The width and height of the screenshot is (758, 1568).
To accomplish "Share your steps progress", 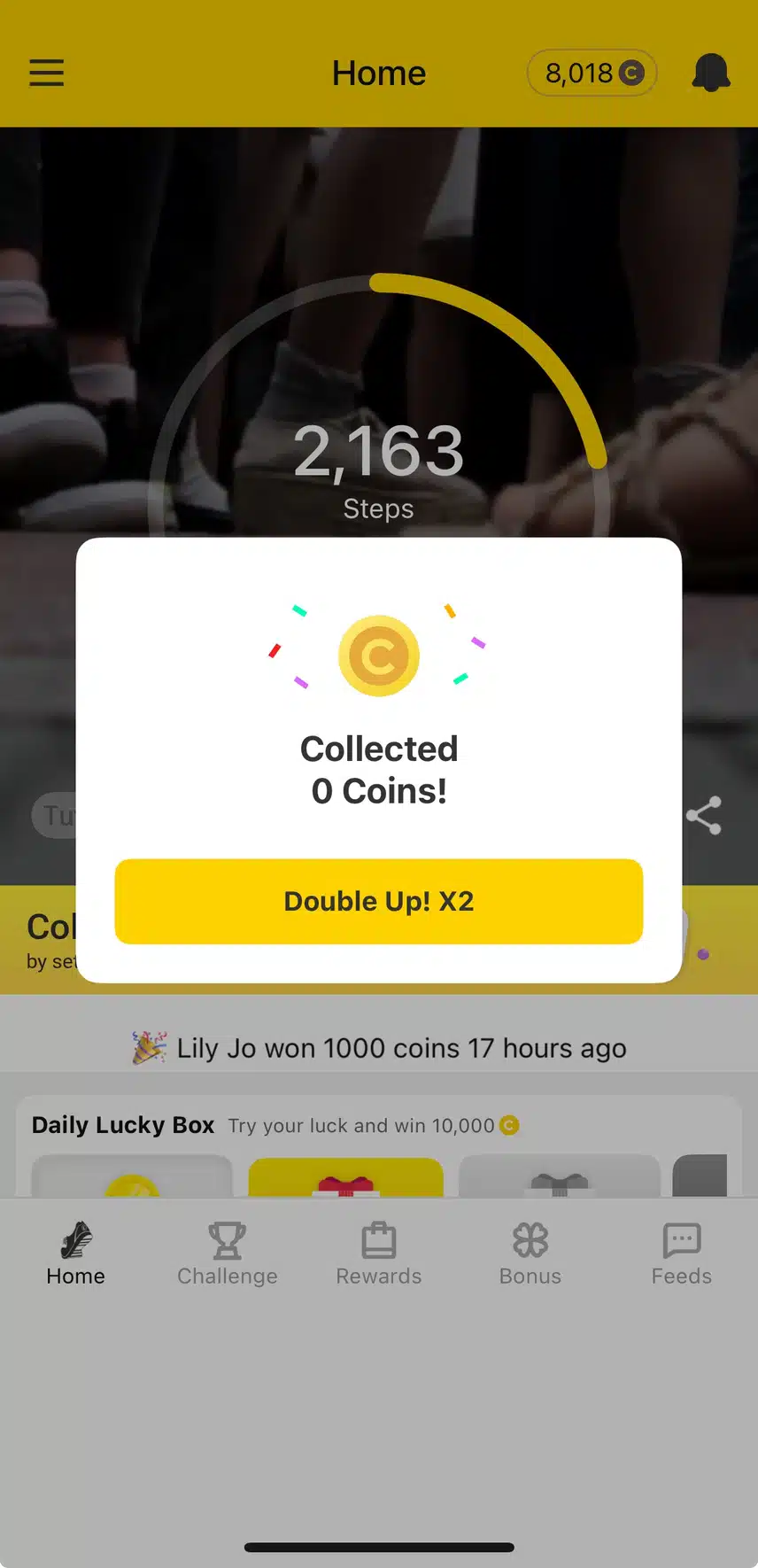I will (x=704, y=815).
